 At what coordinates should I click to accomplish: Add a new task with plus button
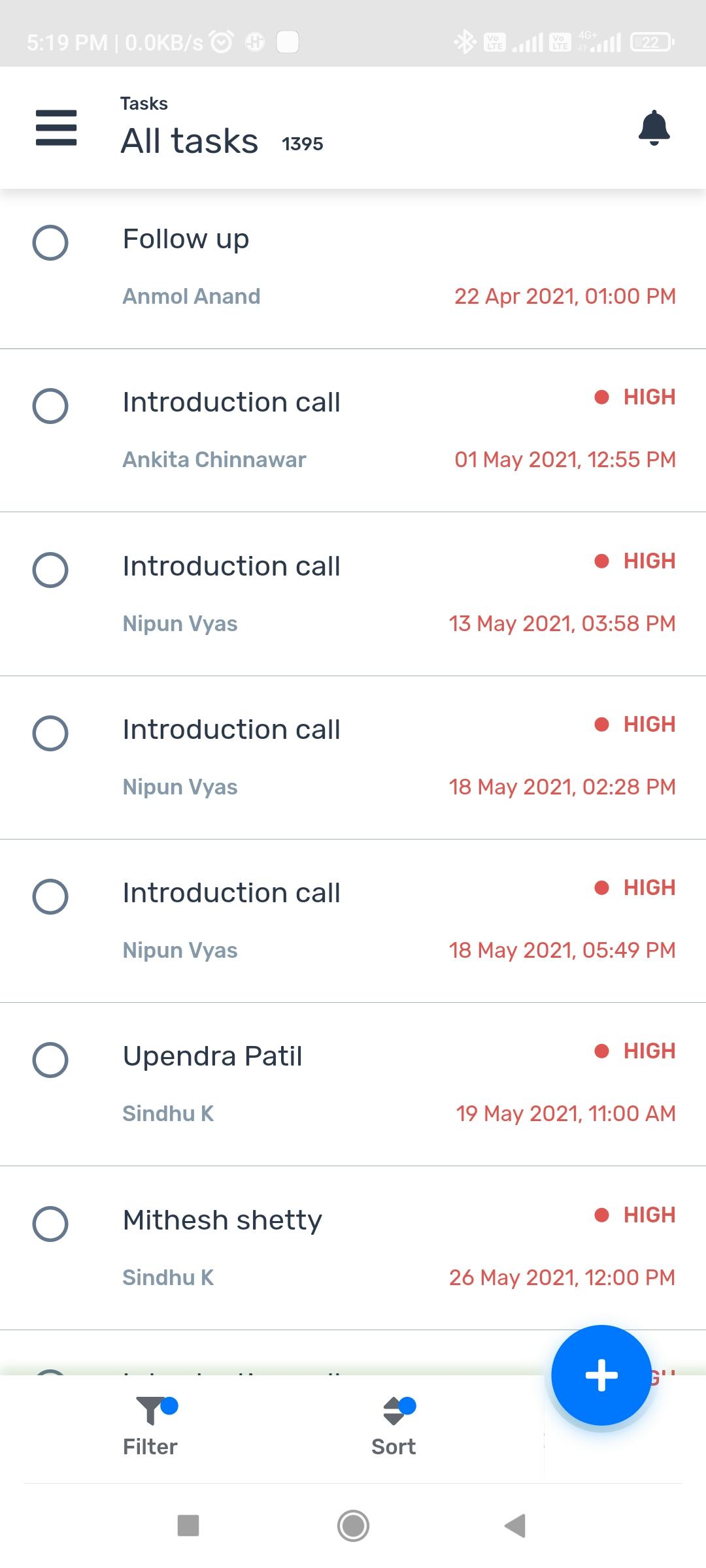click(x=601, y=1375)
